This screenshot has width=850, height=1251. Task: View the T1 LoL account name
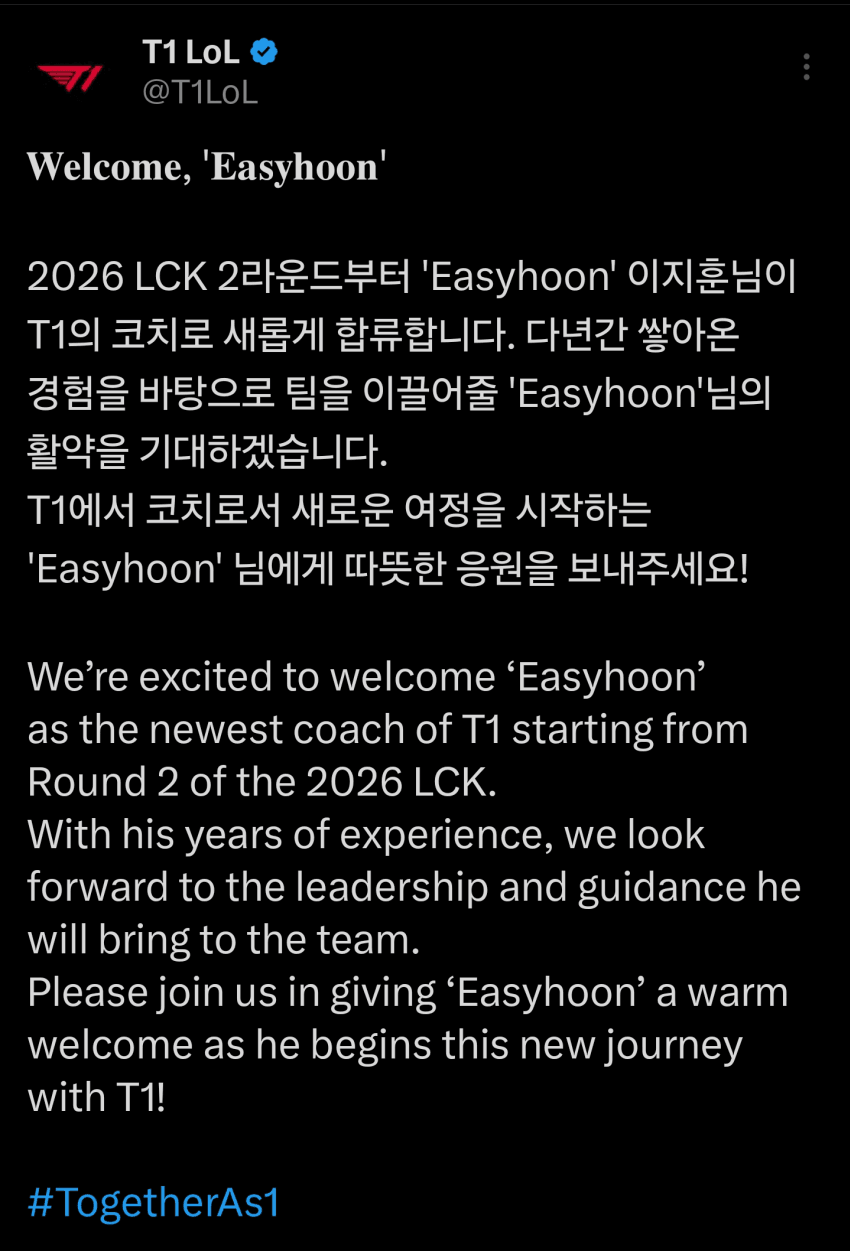[x=191, y=53]
